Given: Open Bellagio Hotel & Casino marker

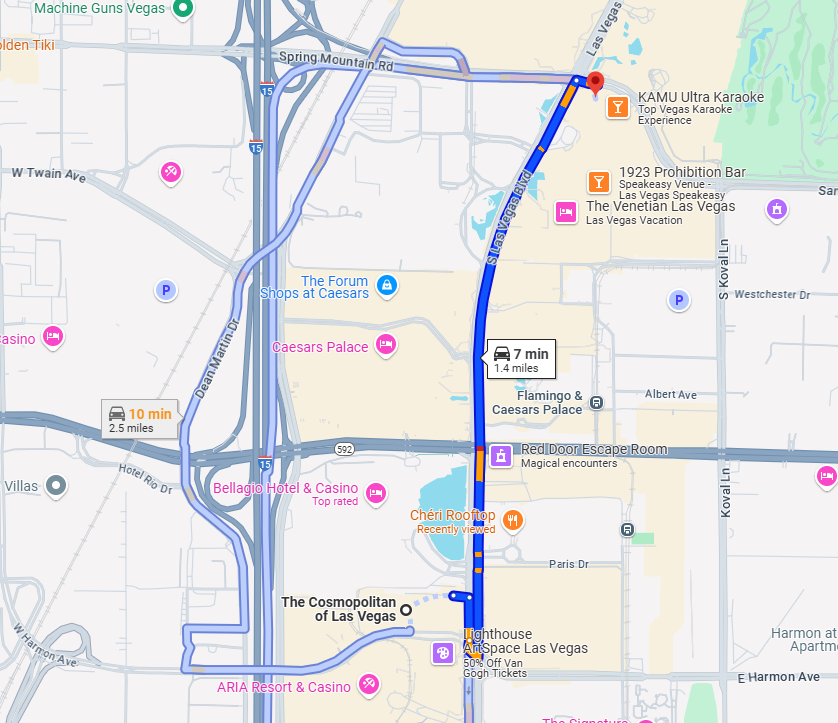Looking at the screenshot, I should 376,492.
